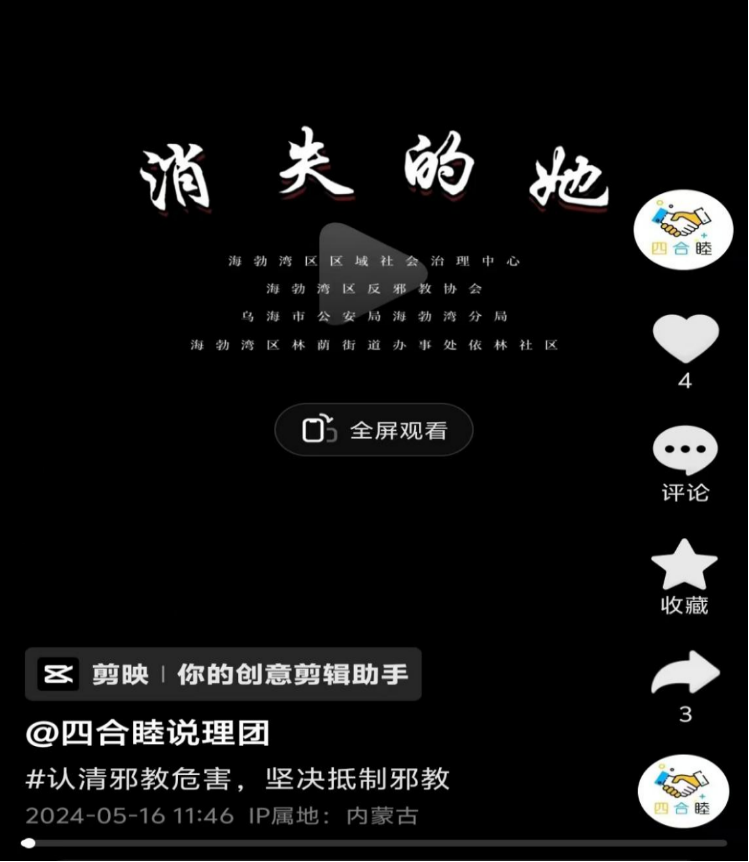The width and height of the screenshot is (749, 862).
Task: Add video to 收藏 favorites
Action: pos(685,566)
